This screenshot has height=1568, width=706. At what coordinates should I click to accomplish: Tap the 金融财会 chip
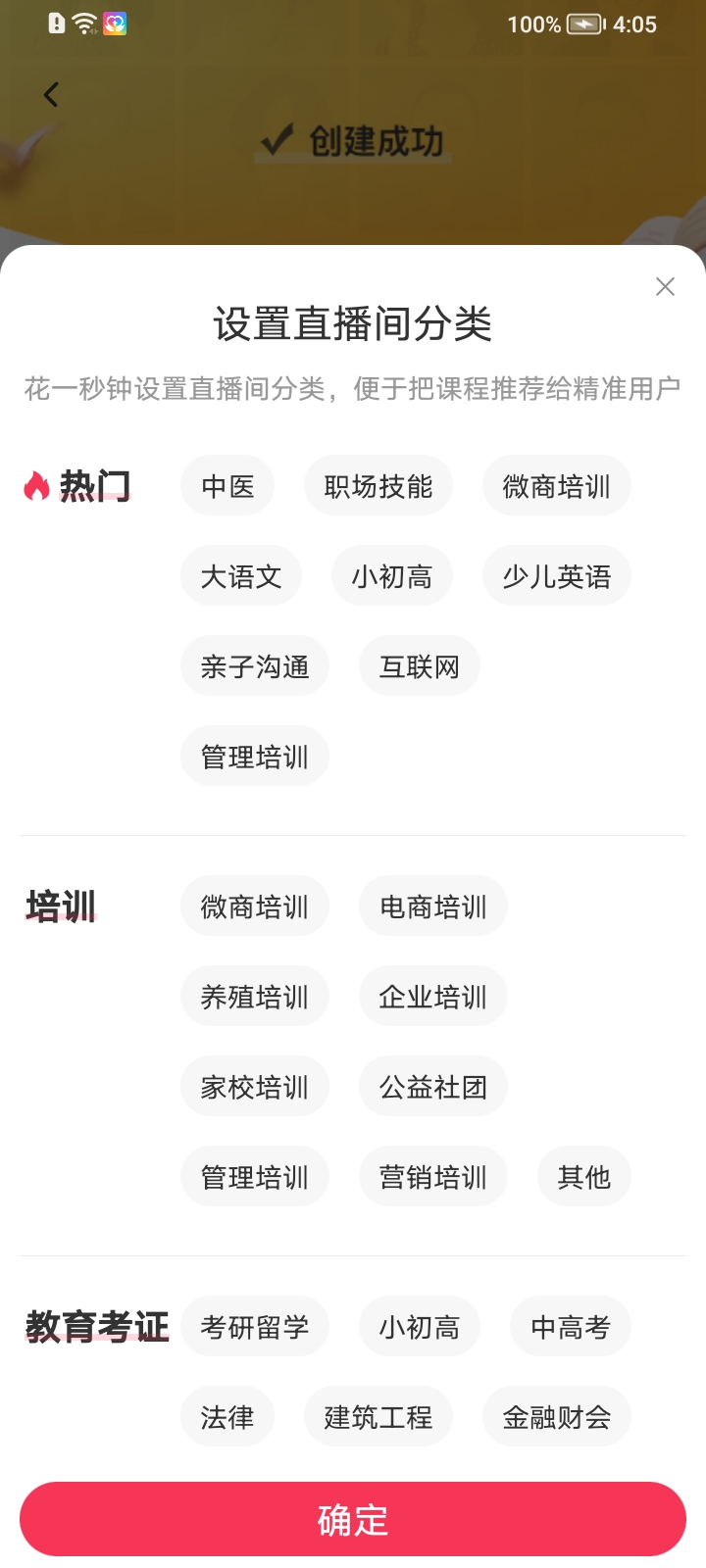pyautogui.click(x=556, y=1417)
